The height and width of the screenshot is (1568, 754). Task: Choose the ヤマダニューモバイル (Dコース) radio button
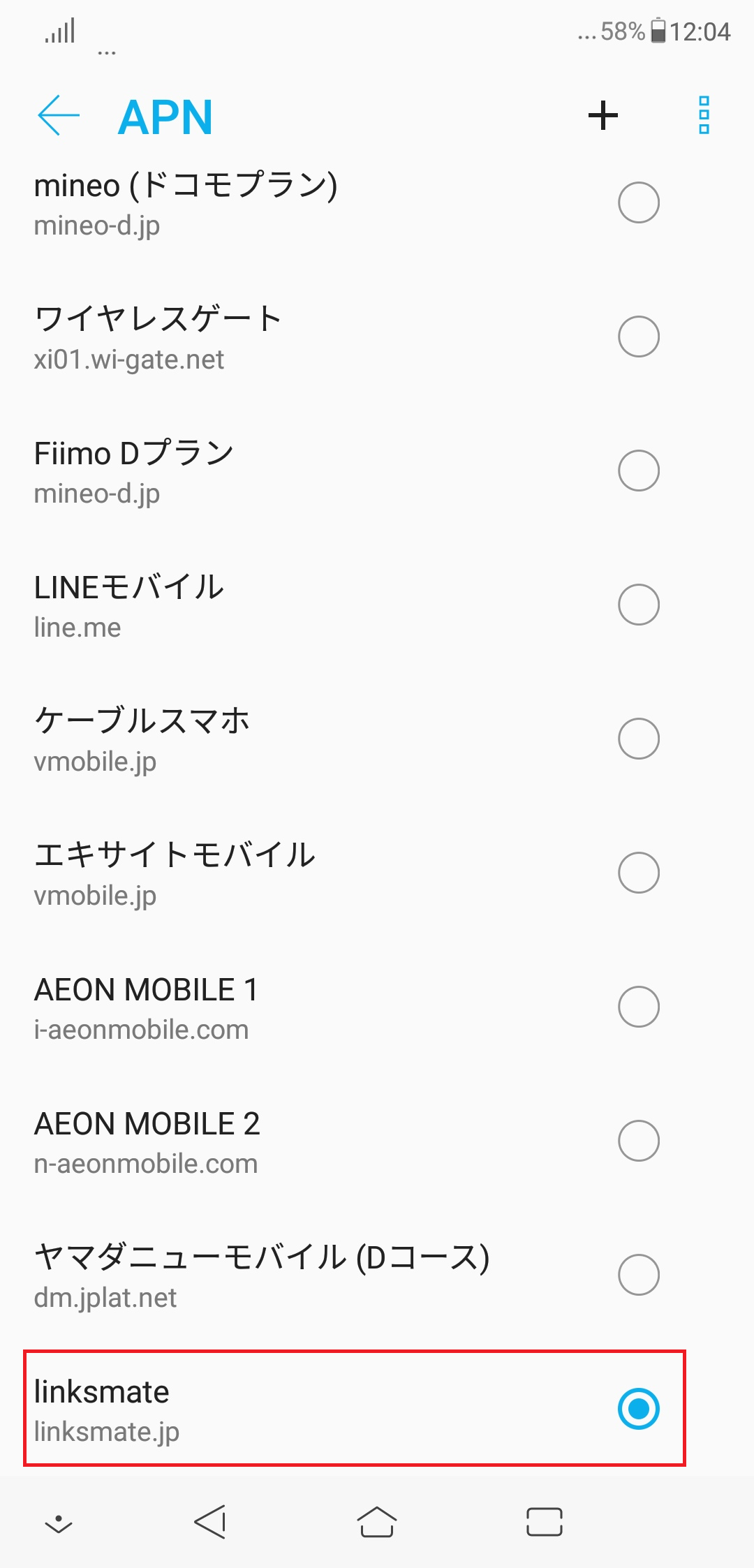[x=638, y=1275]
